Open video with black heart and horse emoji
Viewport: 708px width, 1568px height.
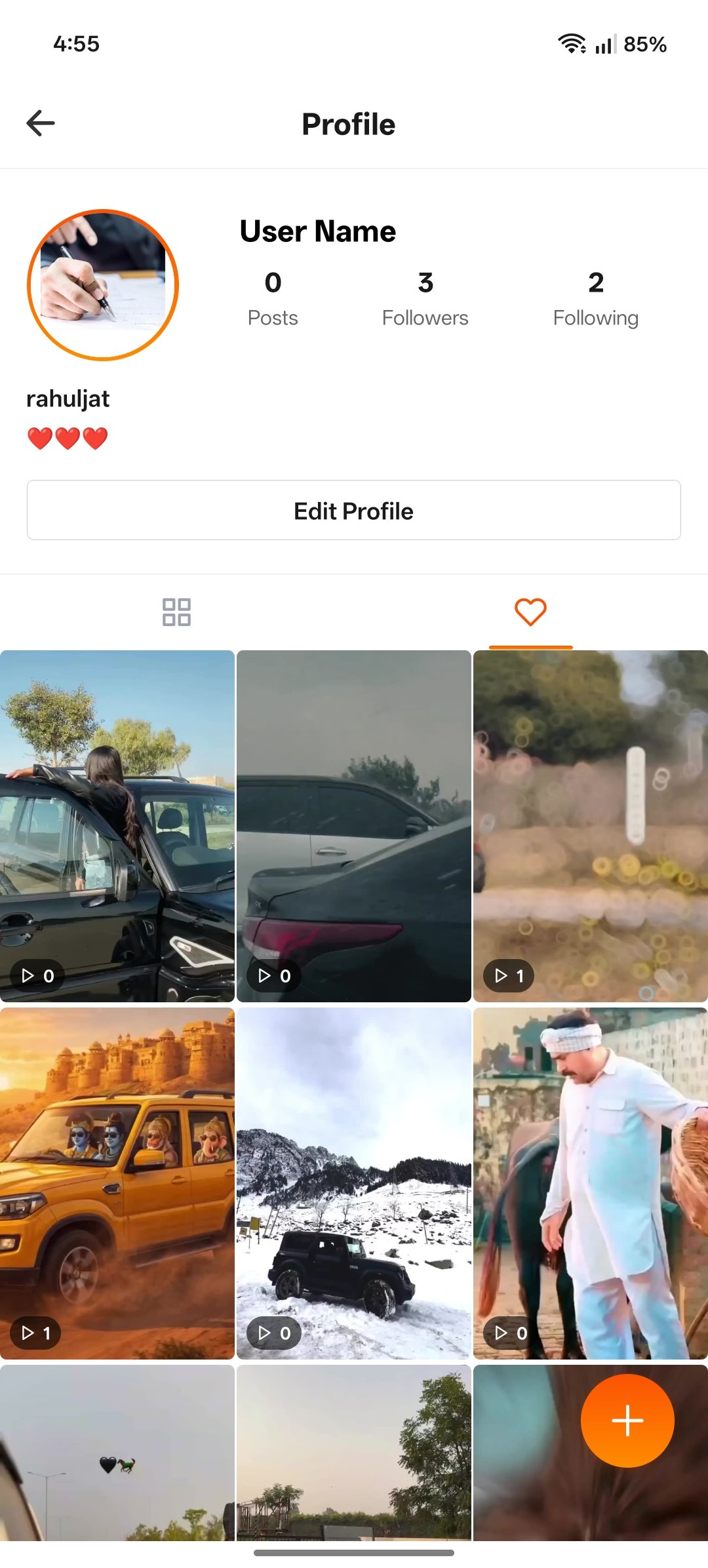pos(117,1452)
